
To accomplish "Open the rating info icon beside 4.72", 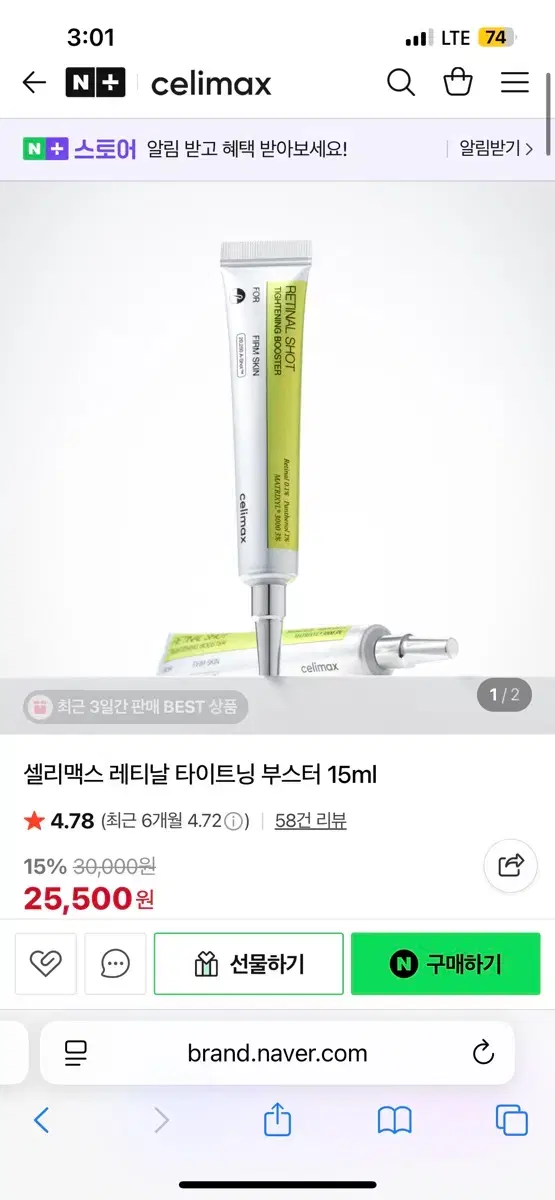I will pyautogui.click(x=232, y=822).
